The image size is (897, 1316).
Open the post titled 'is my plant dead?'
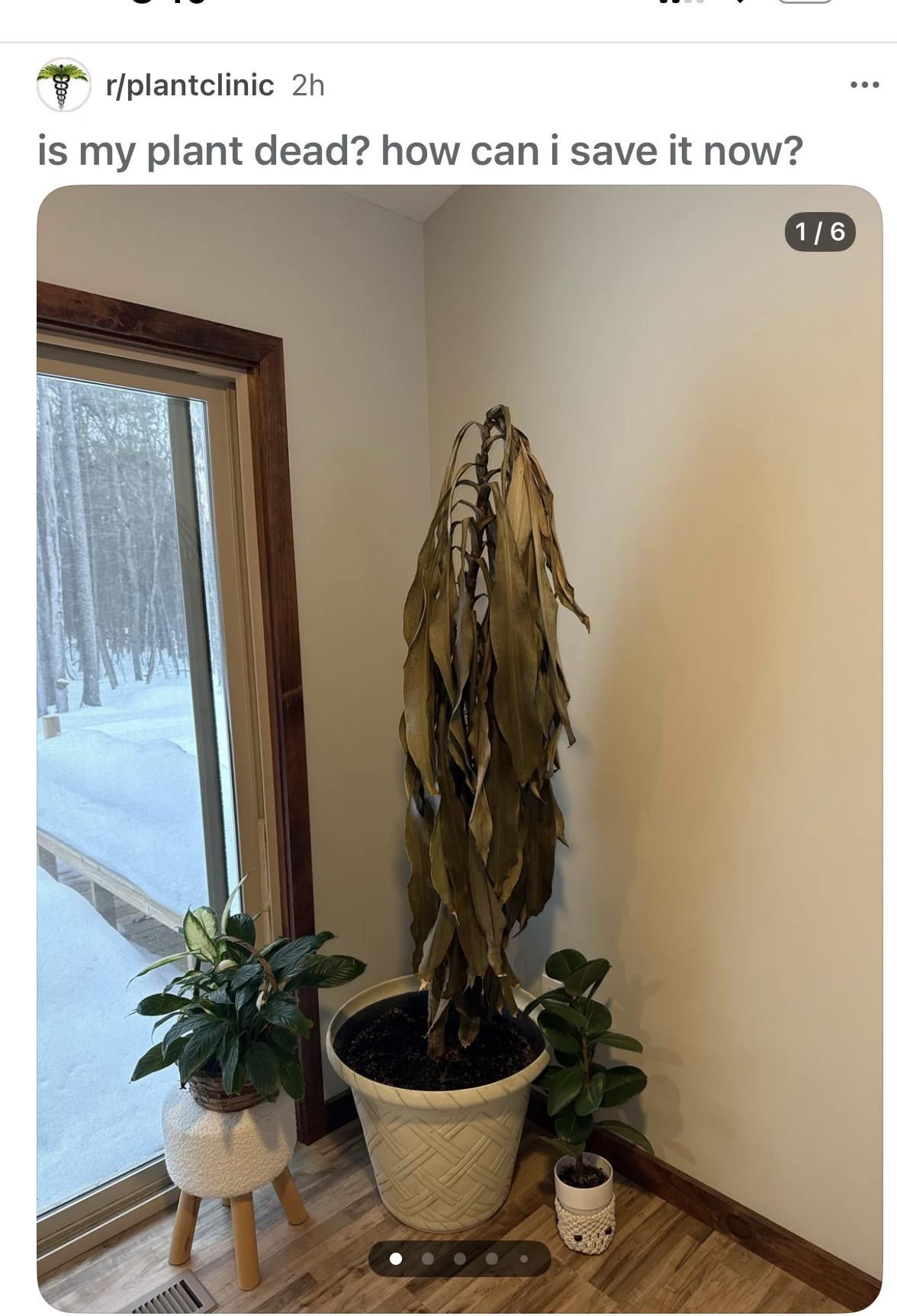420,150
